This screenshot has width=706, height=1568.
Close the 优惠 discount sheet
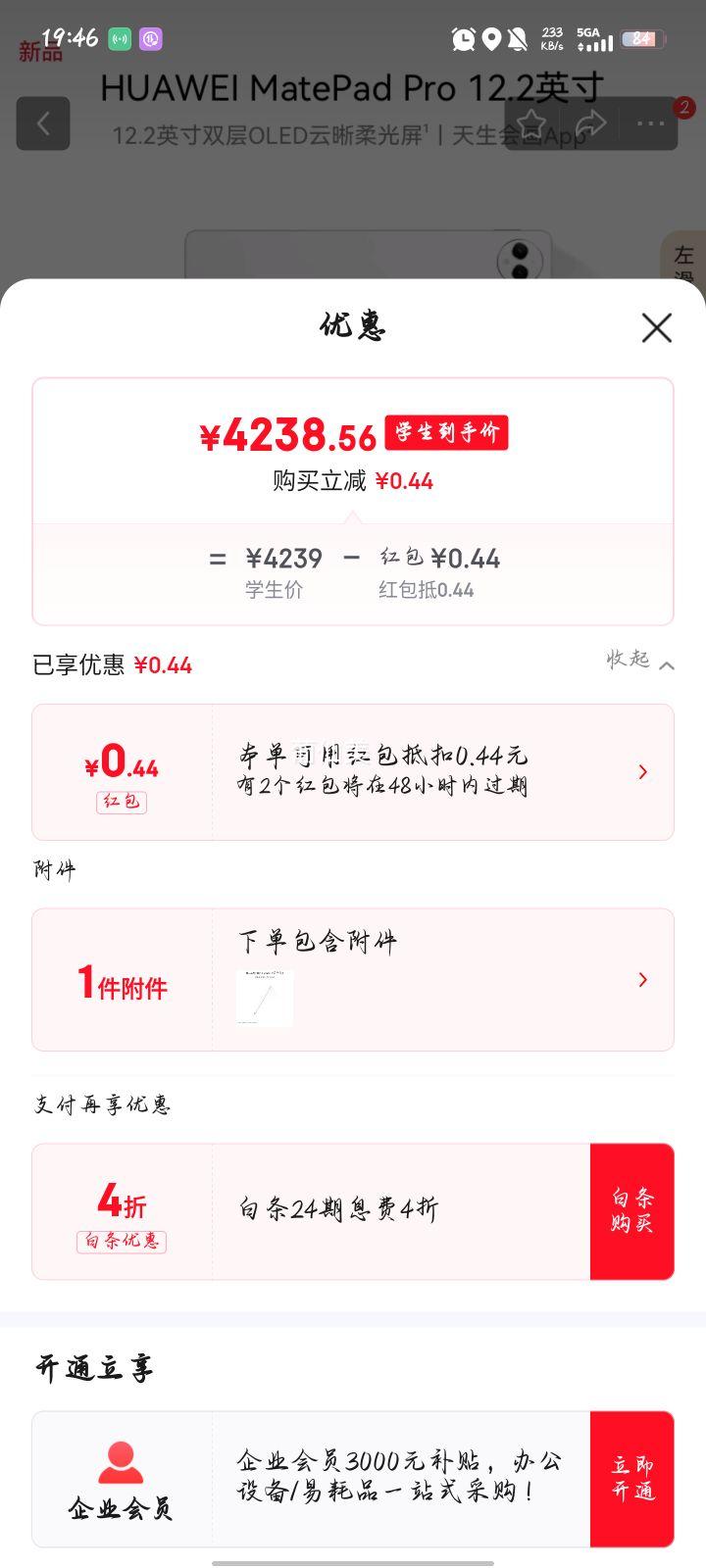pos(656,328)
